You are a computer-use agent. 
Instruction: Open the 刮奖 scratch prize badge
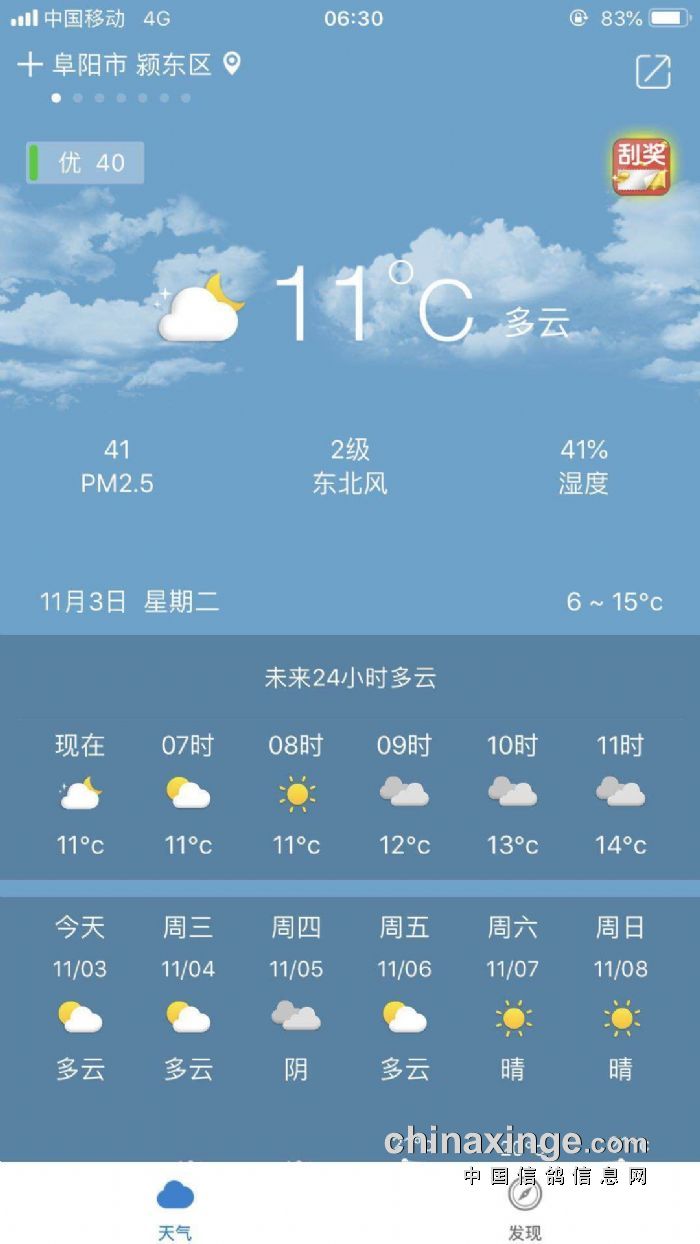pyautogui.click(x=641, y=167)
